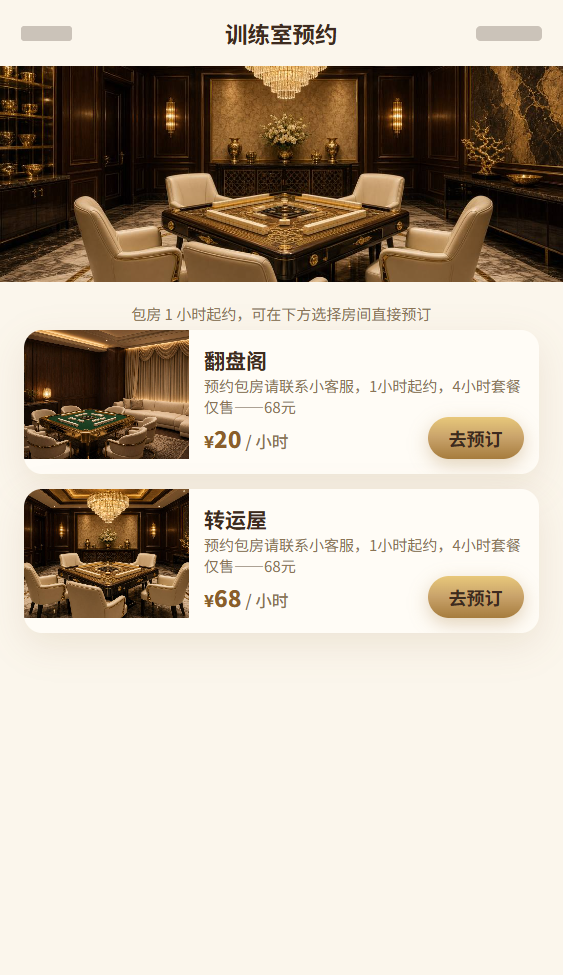The width and height of the screenshot is (563, 975).
Task: Book the 转运屋 room via 去预订
Action: coord(475,598)
